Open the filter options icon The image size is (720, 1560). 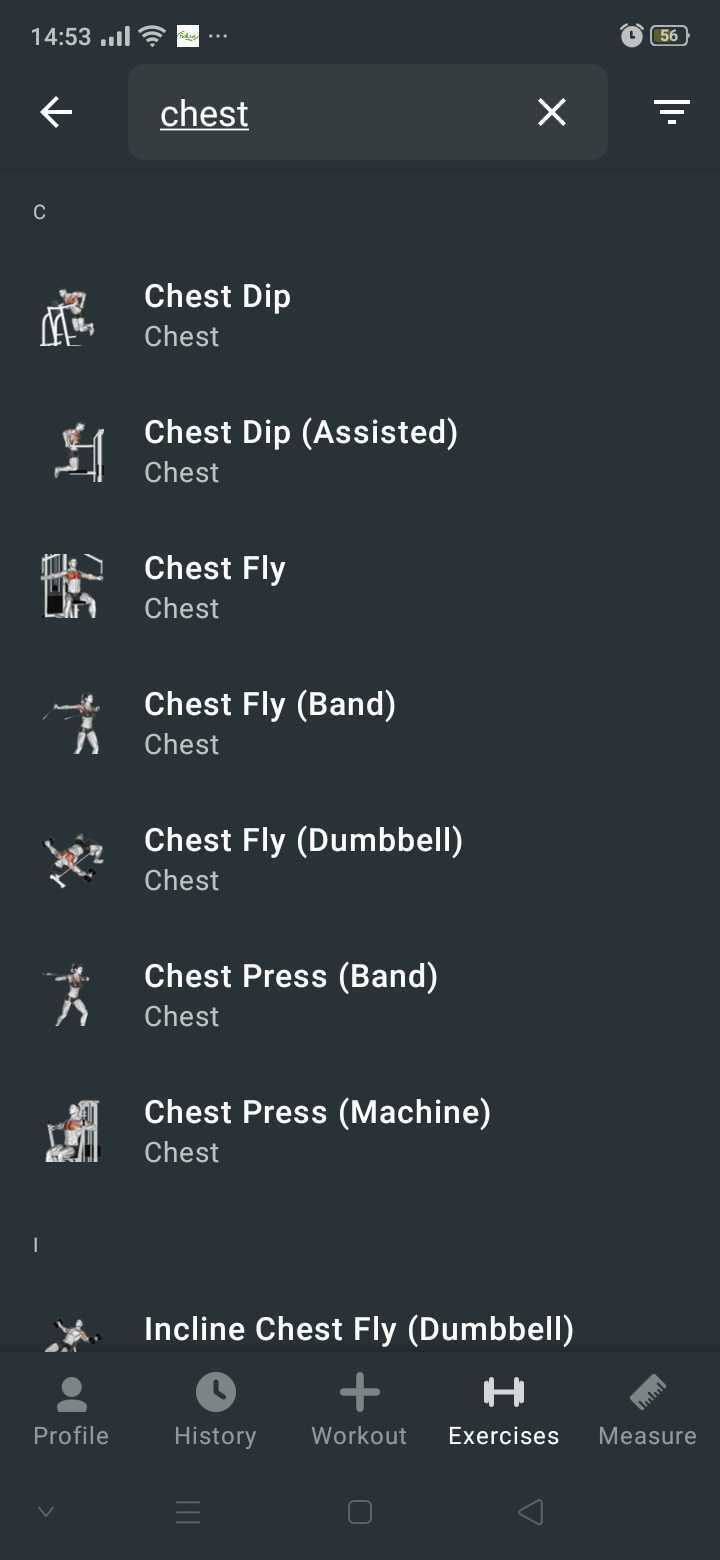[x=672, y=112]
